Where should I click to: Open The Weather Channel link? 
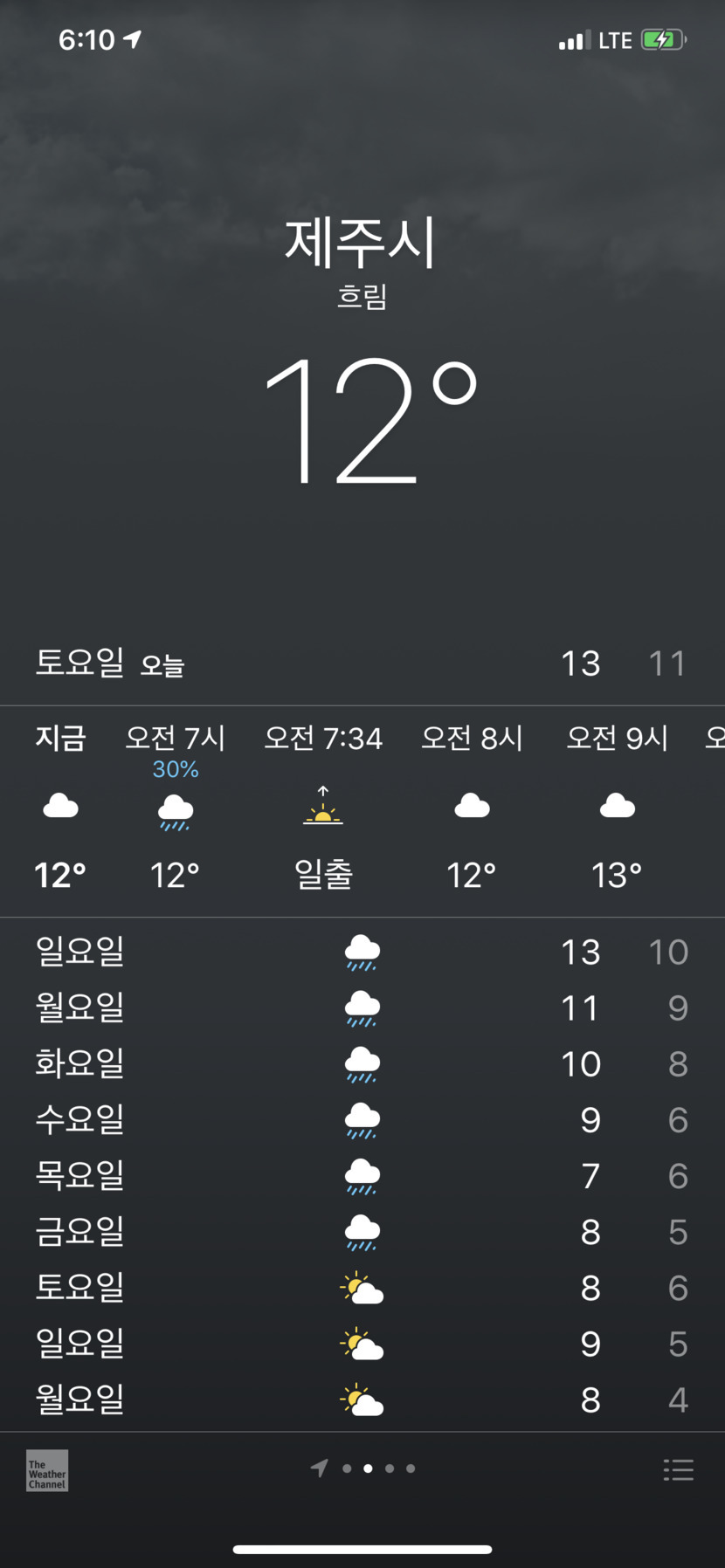[x=47, y=1470]
